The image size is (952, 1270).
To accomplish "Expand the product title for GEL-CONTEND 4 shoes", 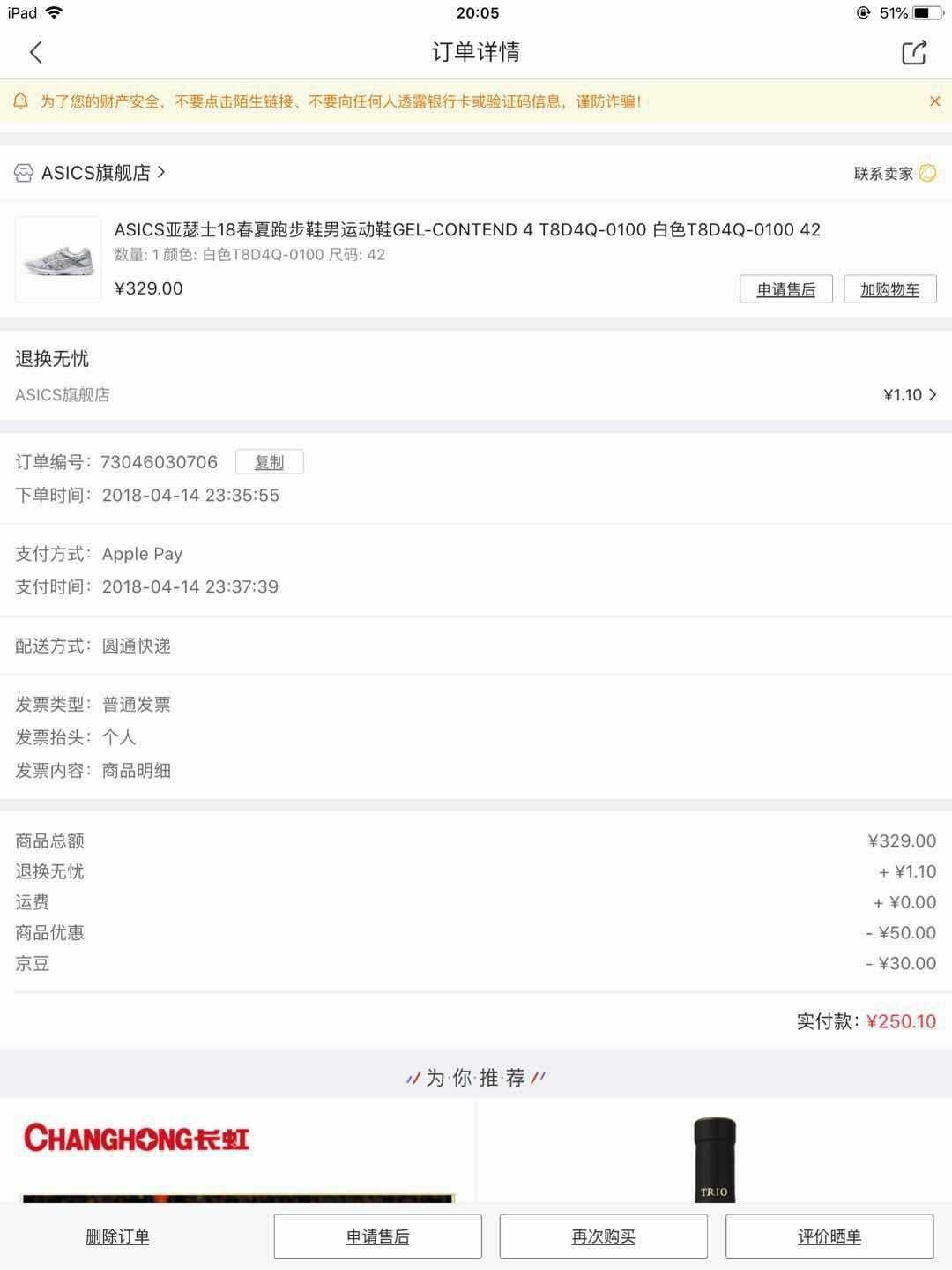I will [467, 230].
